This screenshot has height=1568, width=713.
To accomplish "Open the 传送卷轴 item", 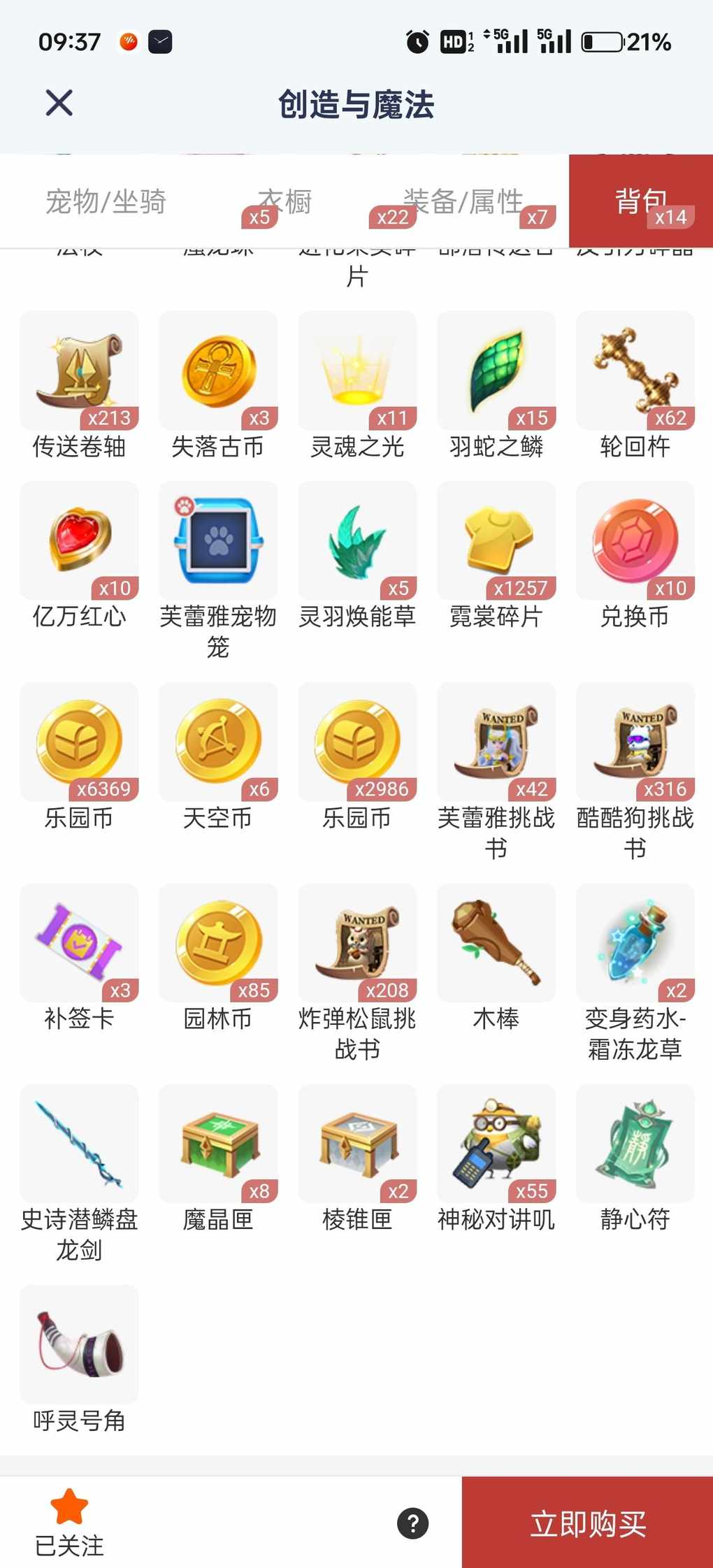I will point(79,371).
